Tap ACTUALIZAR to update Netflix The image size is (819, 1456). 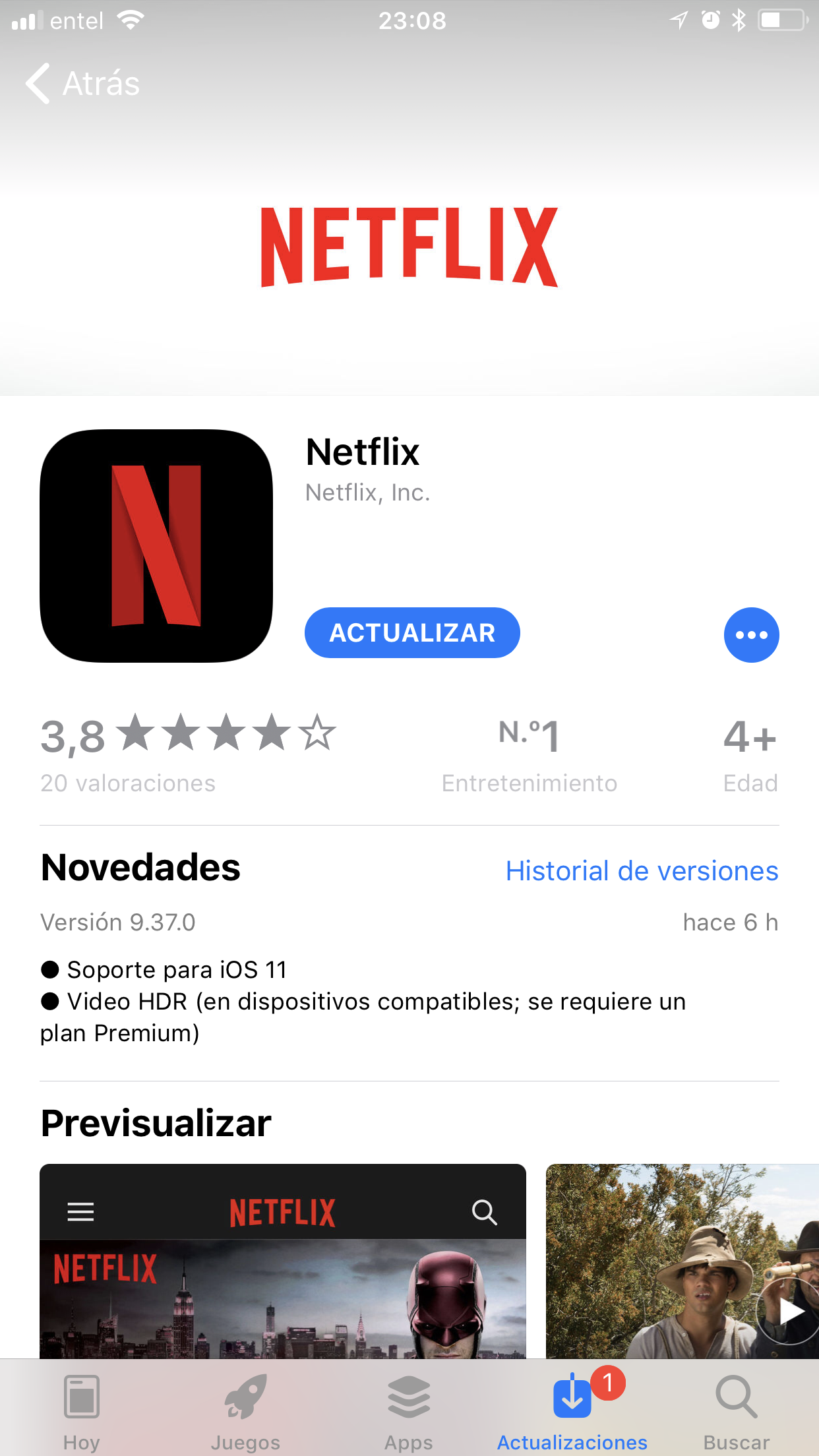pyautogui.click(x=412, y=633)
